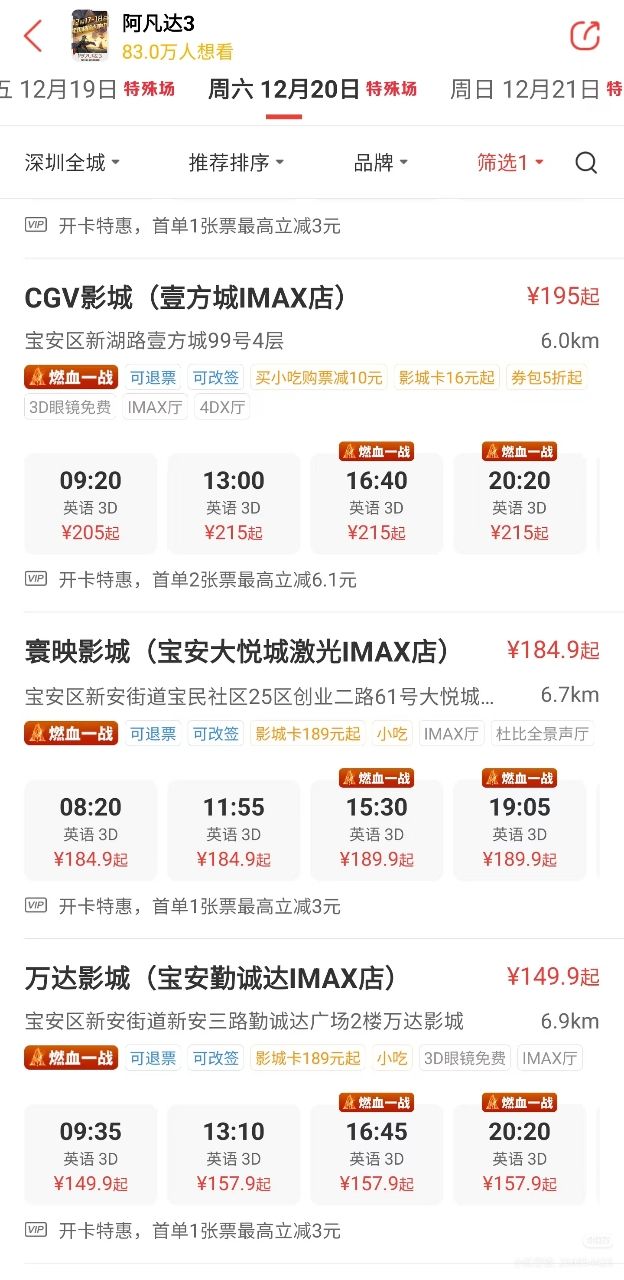
Task: Pick the 16:40 showtime at CGV影城
Action: [x=376, y=504]
